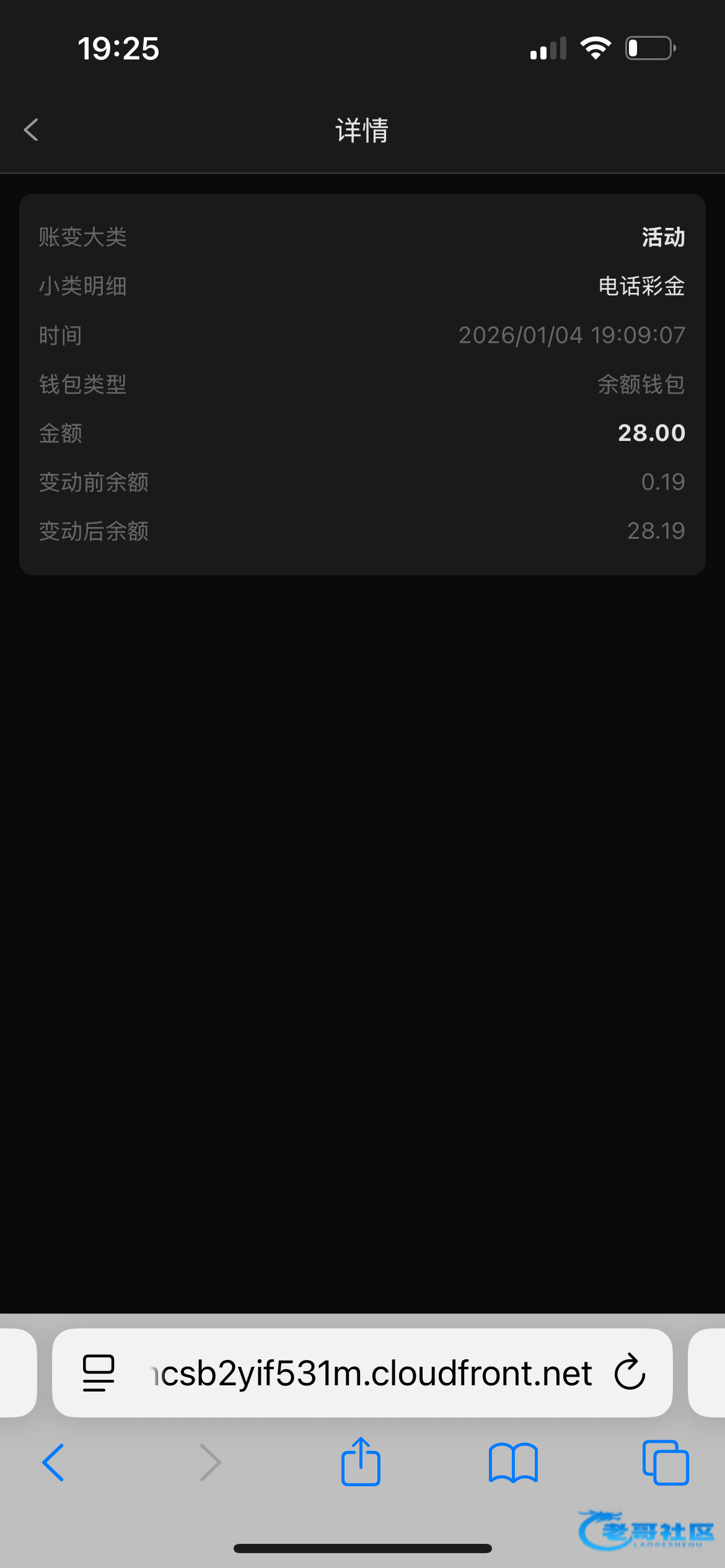This screenshot has width=725, height=1568.
Task: Open the page settings menu in address bar
Action: (x=99, y=1373)
